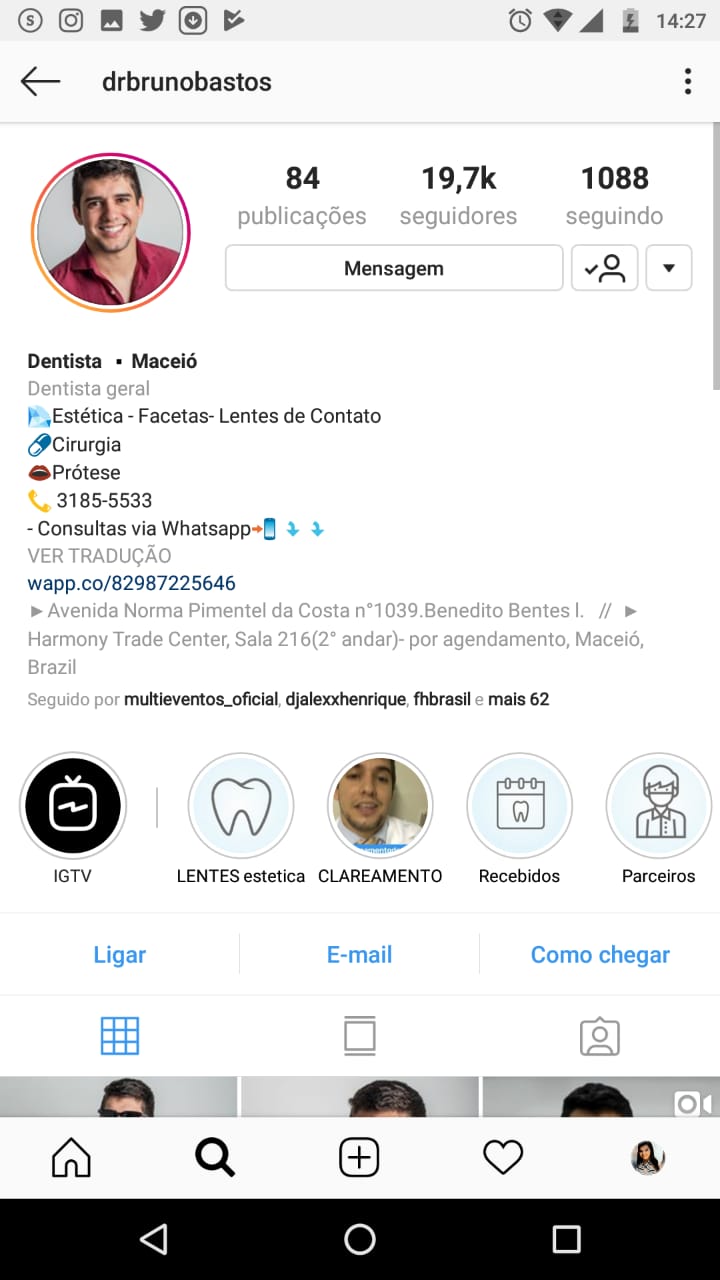Go back using the arrow icon

[x=41, y=82]
